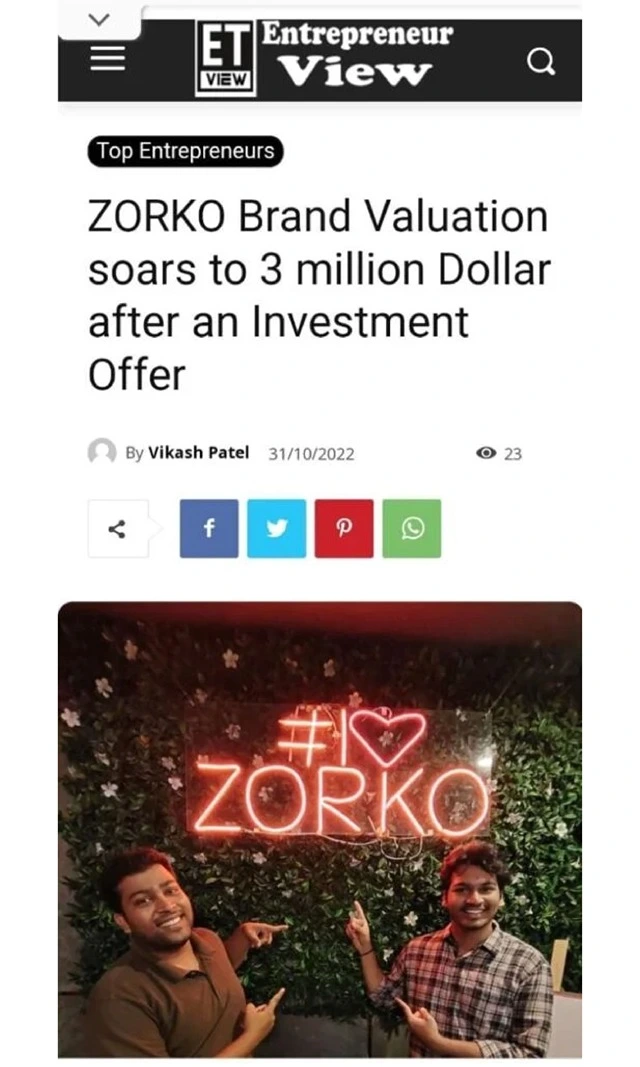Open the site search

[540, 63]
